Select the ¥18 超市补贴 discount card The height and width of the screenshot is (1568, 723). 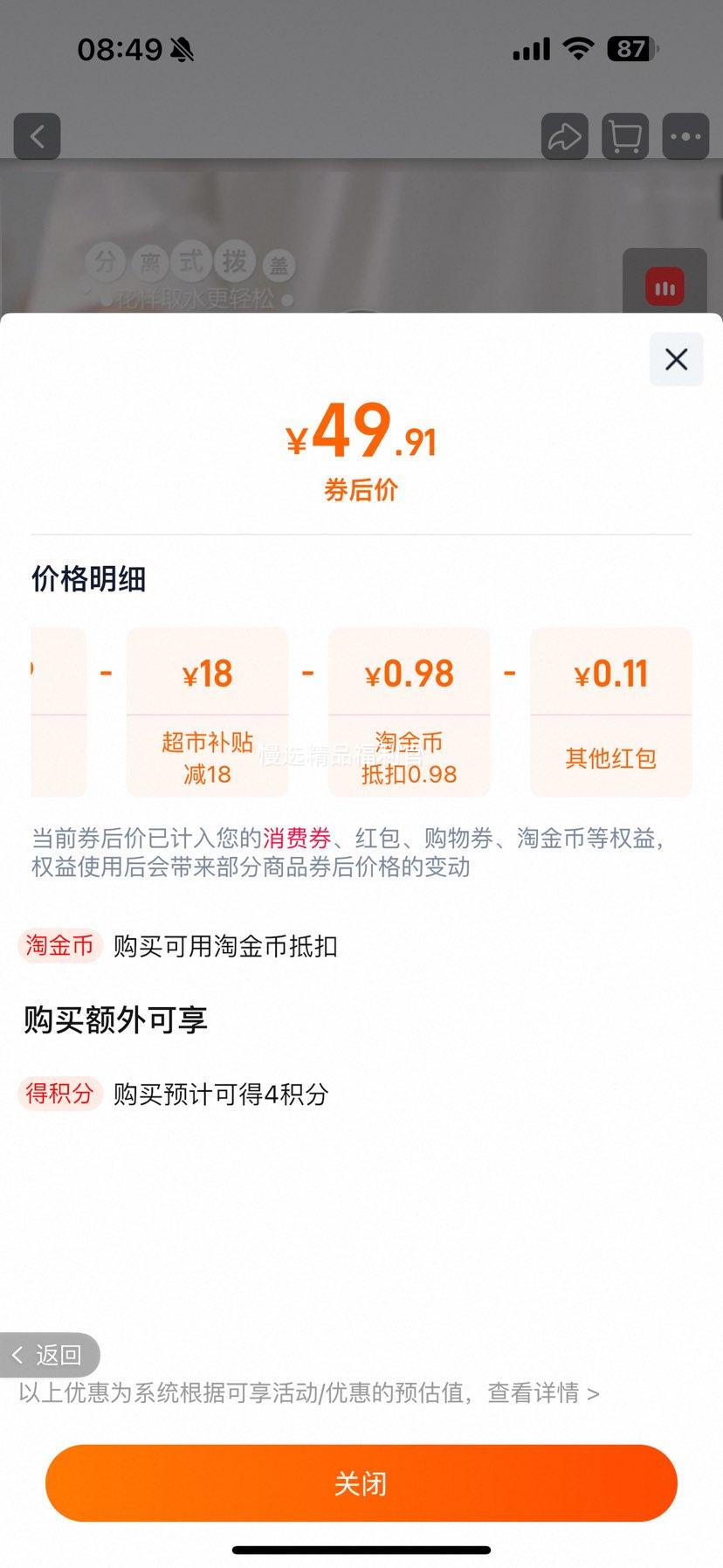click(207, 712)
